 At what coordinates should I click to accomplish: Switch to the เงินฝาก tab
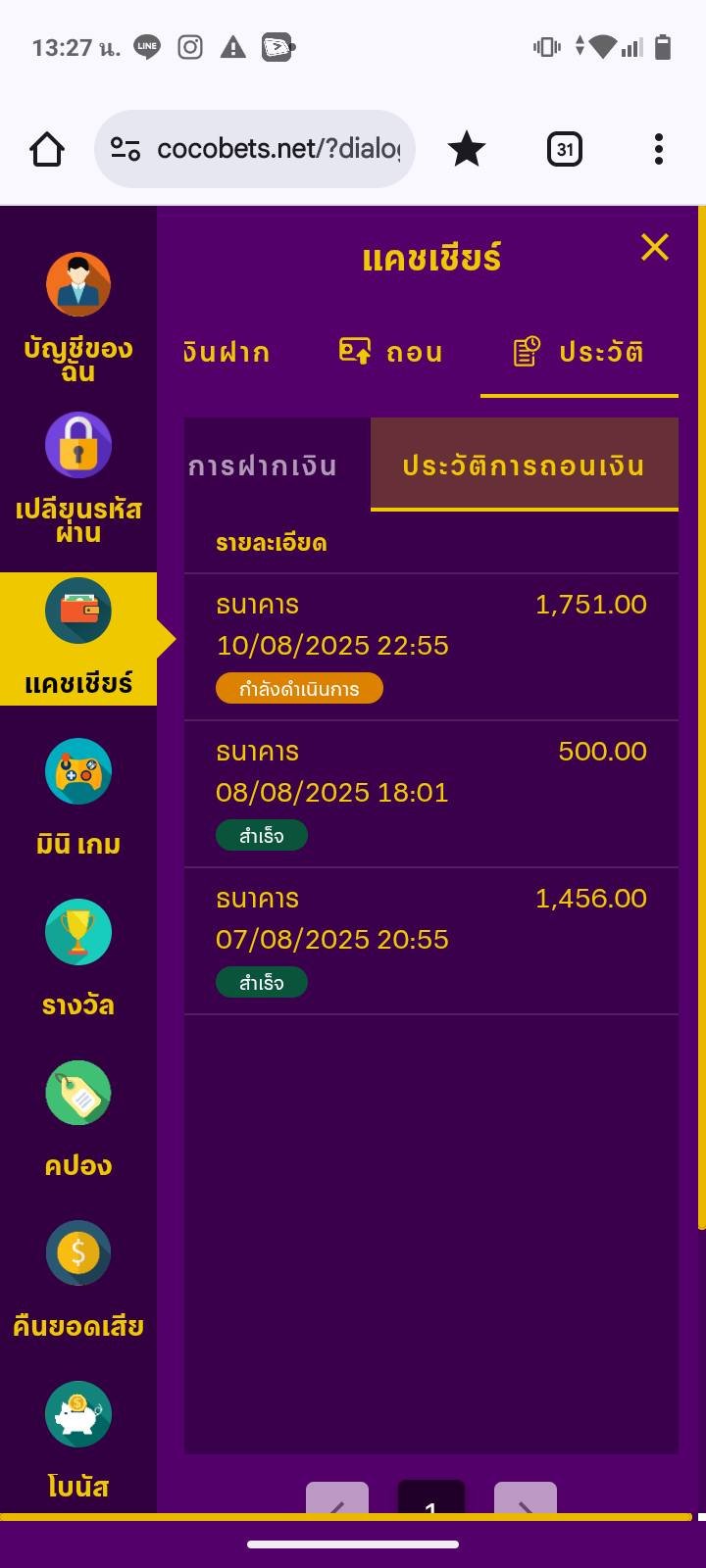click(227, 353)
